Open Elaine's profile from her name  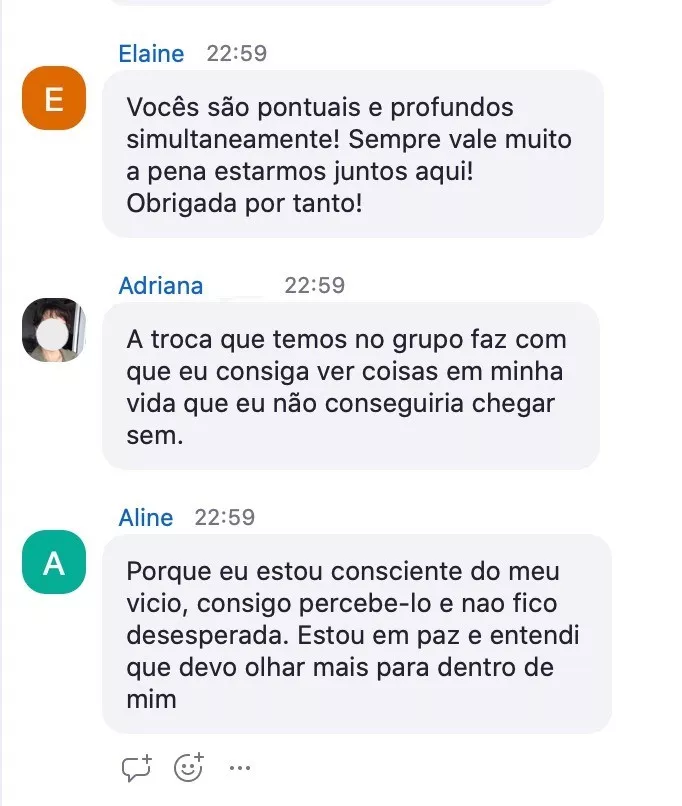151,54
